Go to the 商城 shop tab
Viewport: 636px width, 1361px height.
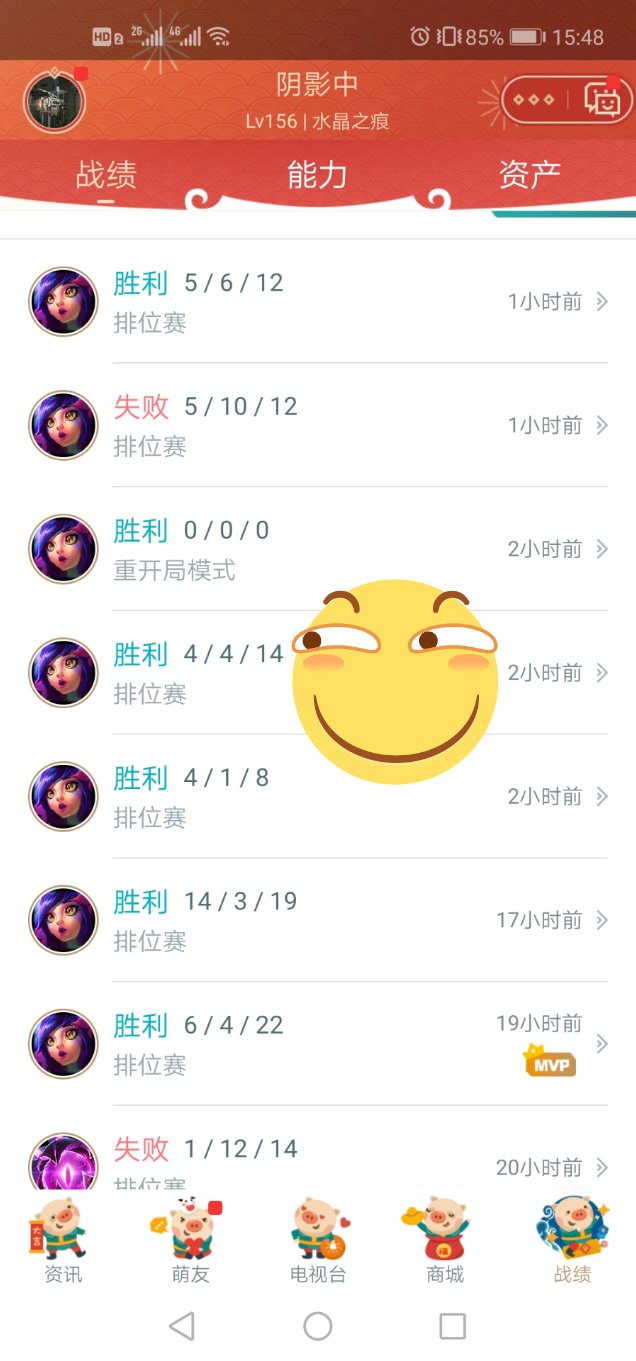(x=445, y=1240)
